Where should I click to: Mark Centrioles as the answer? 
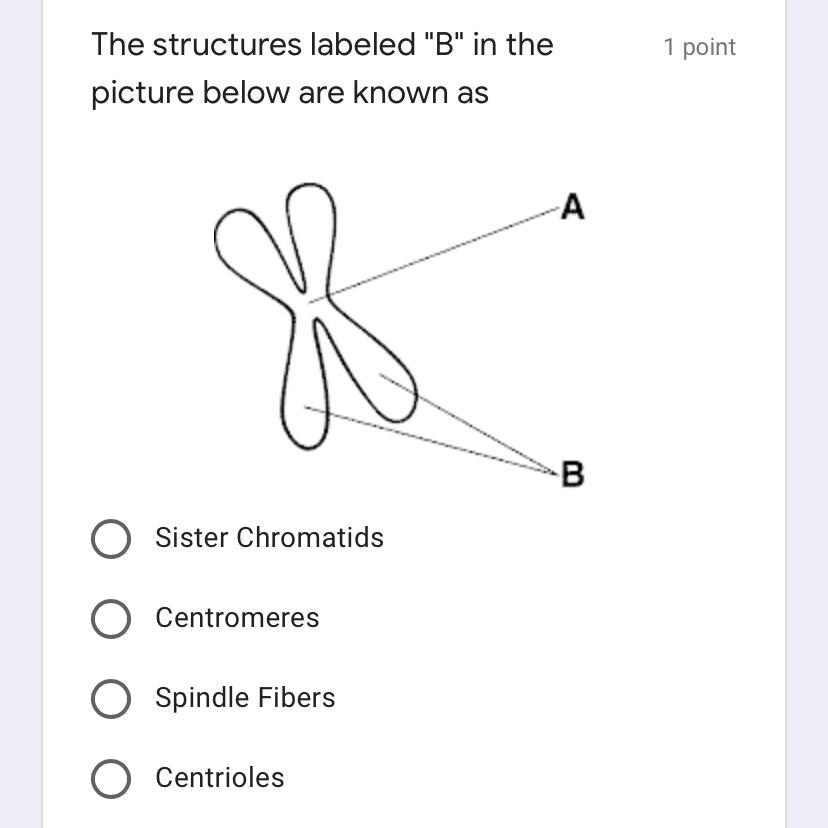[x=110, y=778]
